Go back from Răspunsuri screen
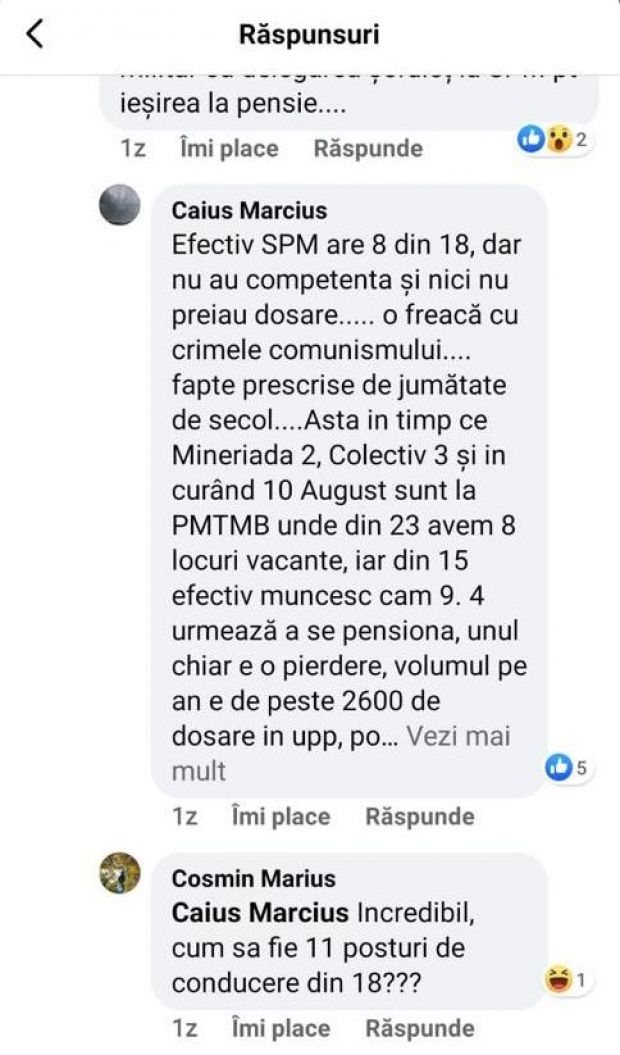Viewport: 620px width, 1055px height. [36, 35]
